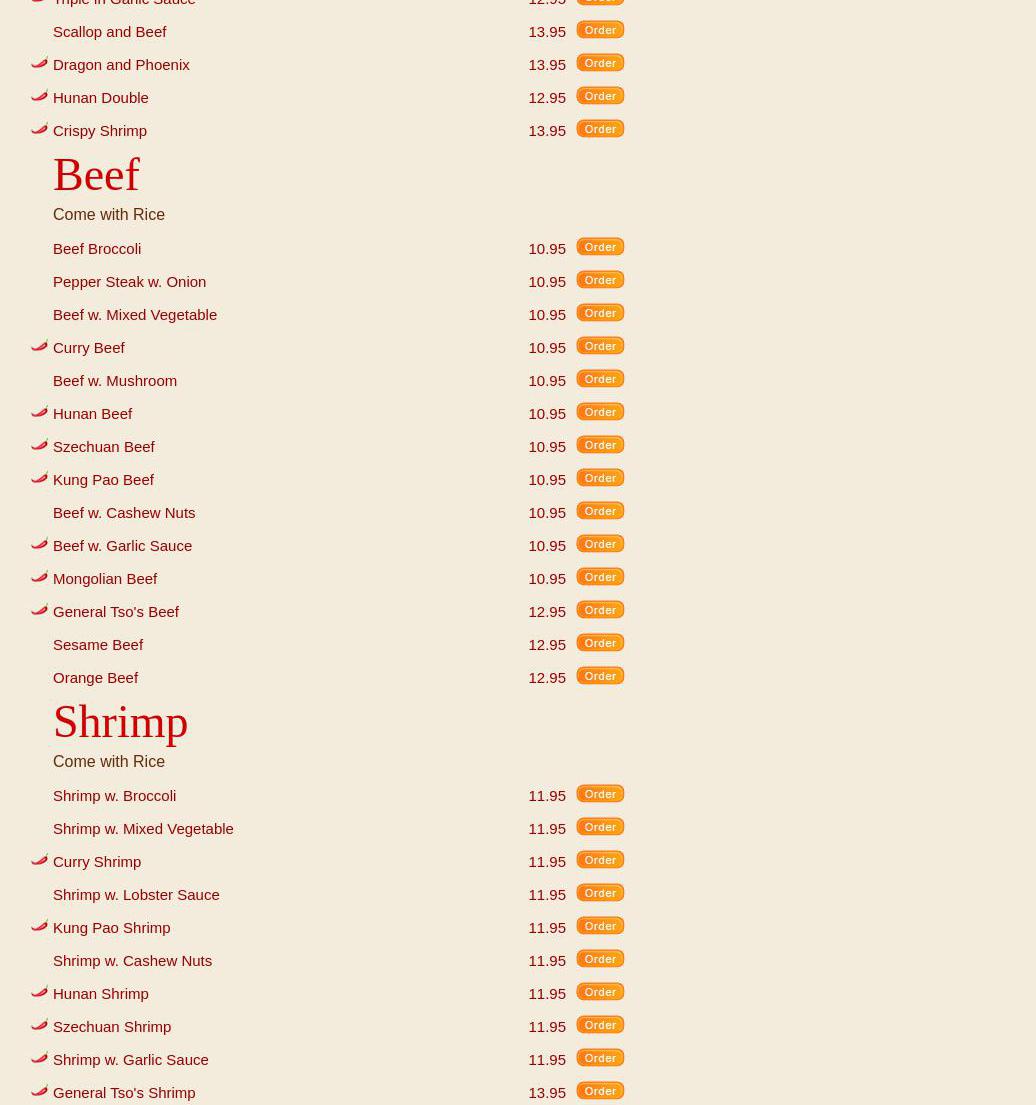Order Shrimp w. Garlic Sauce
Screen dimensions: 1036x1105
[x=600, y=1058]
